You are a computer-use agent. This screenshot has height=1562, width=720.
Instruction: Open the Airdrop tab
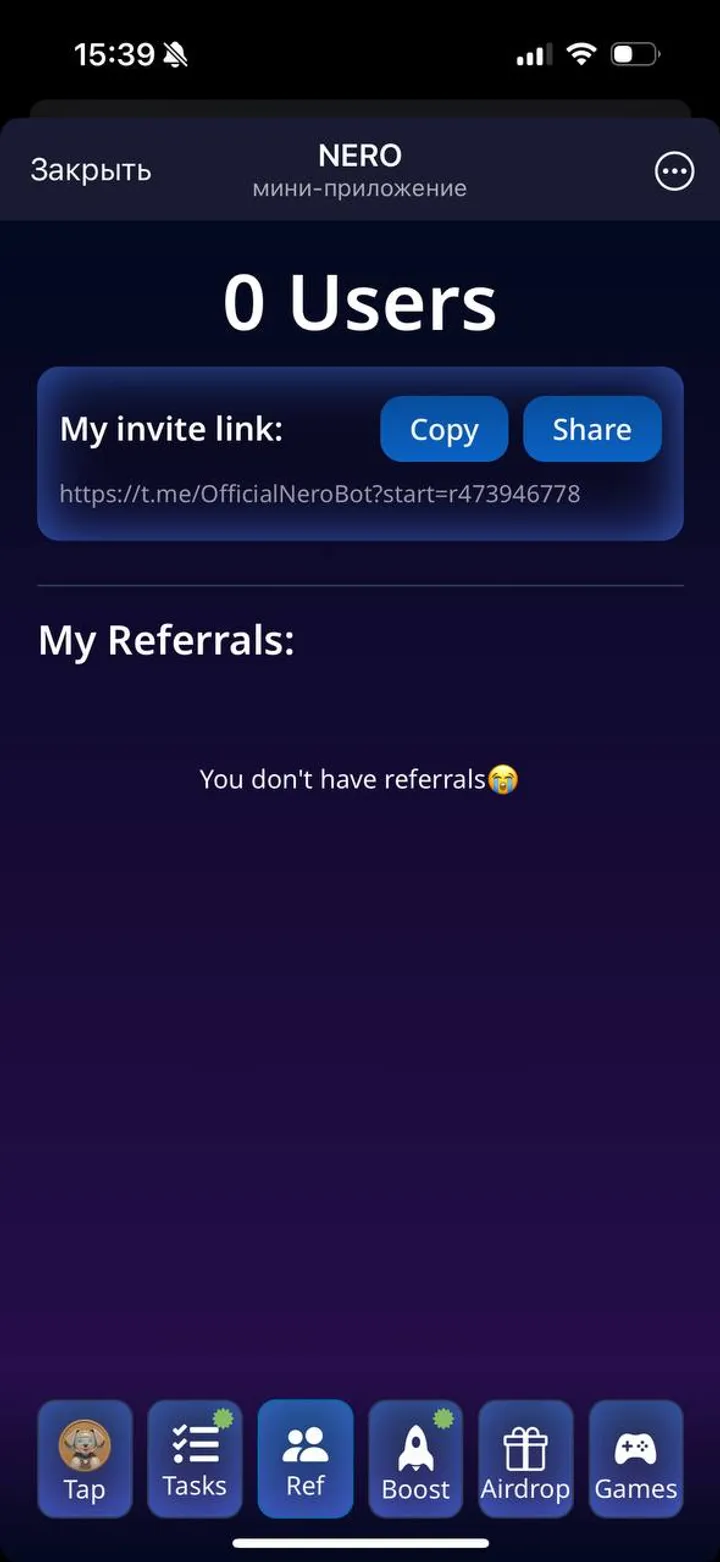point(526,1459)
